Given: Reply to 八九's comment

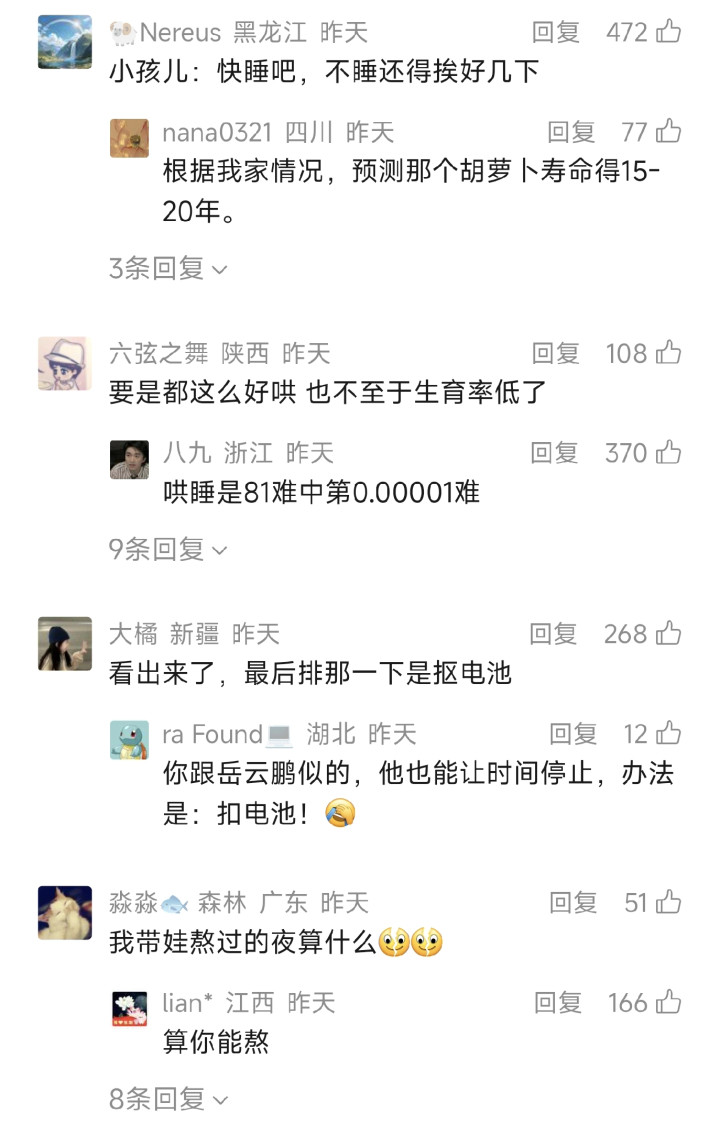Looking at the screenshot, I should coord(555,453).
